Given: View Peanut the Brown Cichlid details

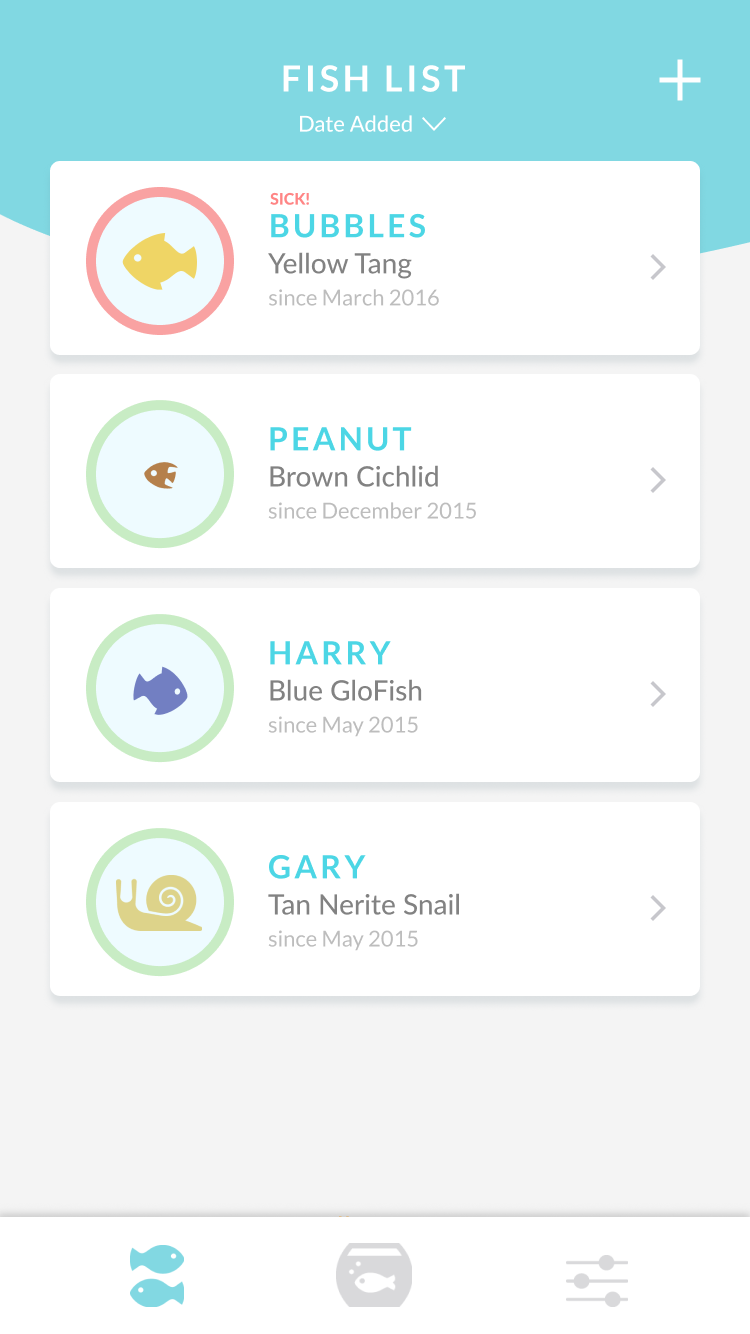Looking at the screenshot, I should [x=375, y=471].
